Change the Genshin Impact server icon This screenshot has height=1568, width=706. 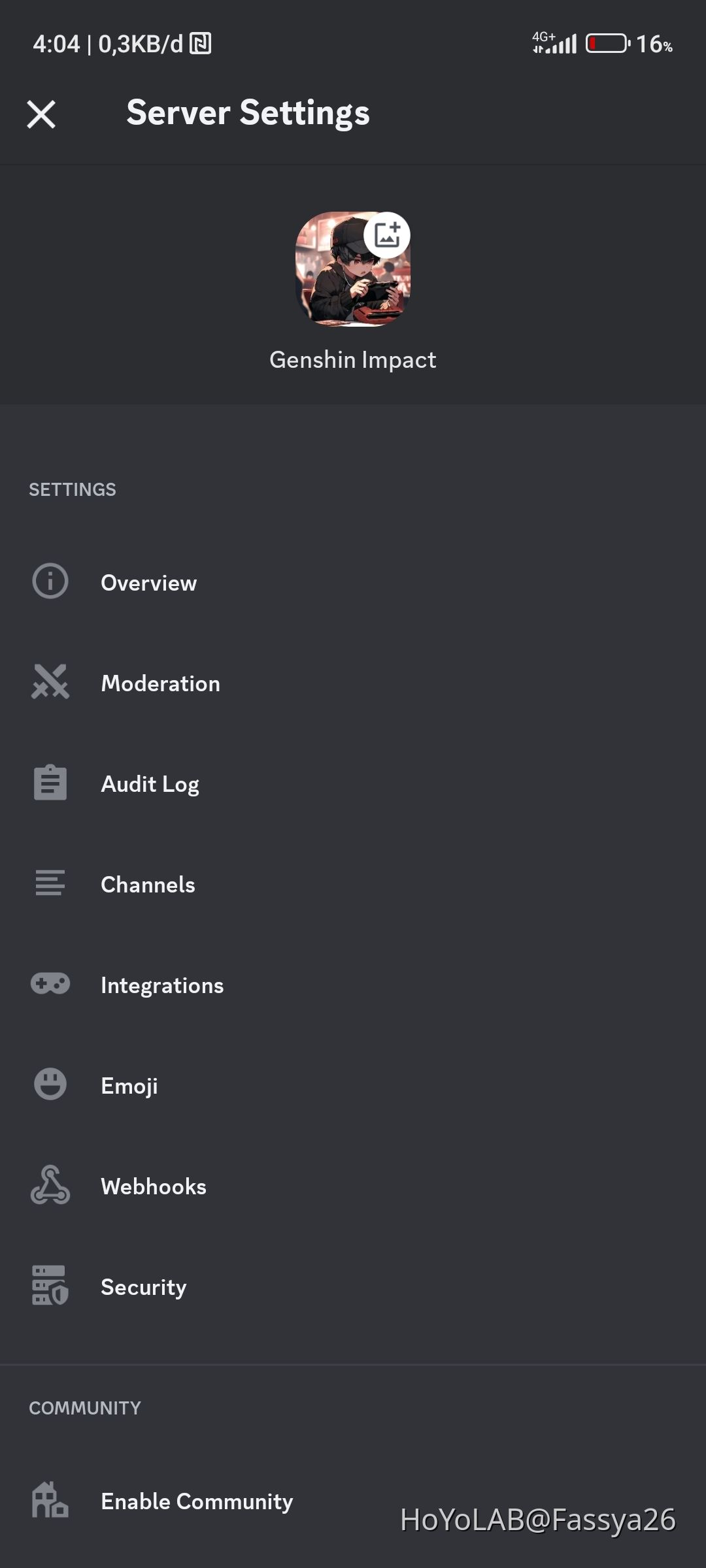[353, 269]
